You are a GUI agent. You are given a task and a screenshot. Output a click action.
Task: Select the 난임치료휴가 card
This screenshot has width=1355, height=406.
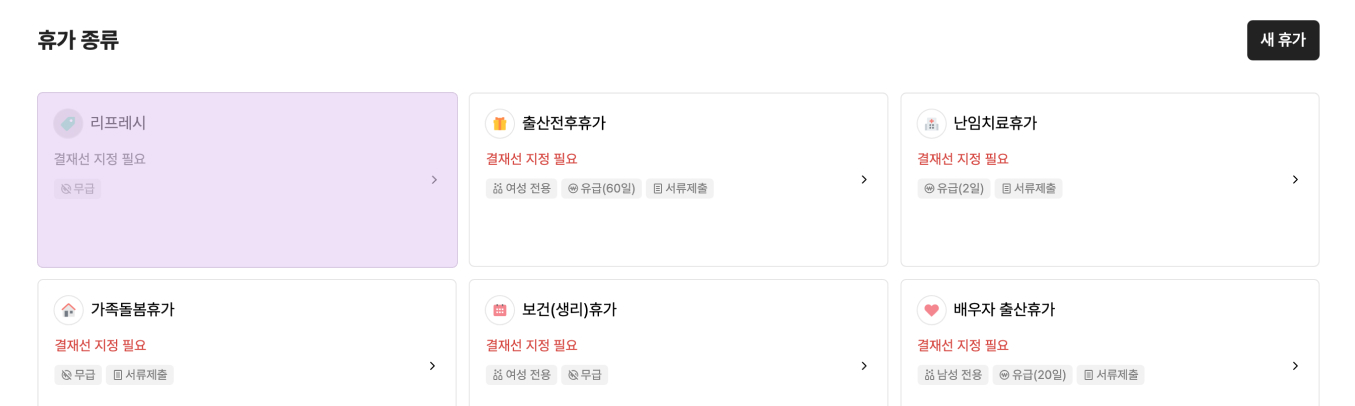pyautogui.click(x=1109, y=180)
